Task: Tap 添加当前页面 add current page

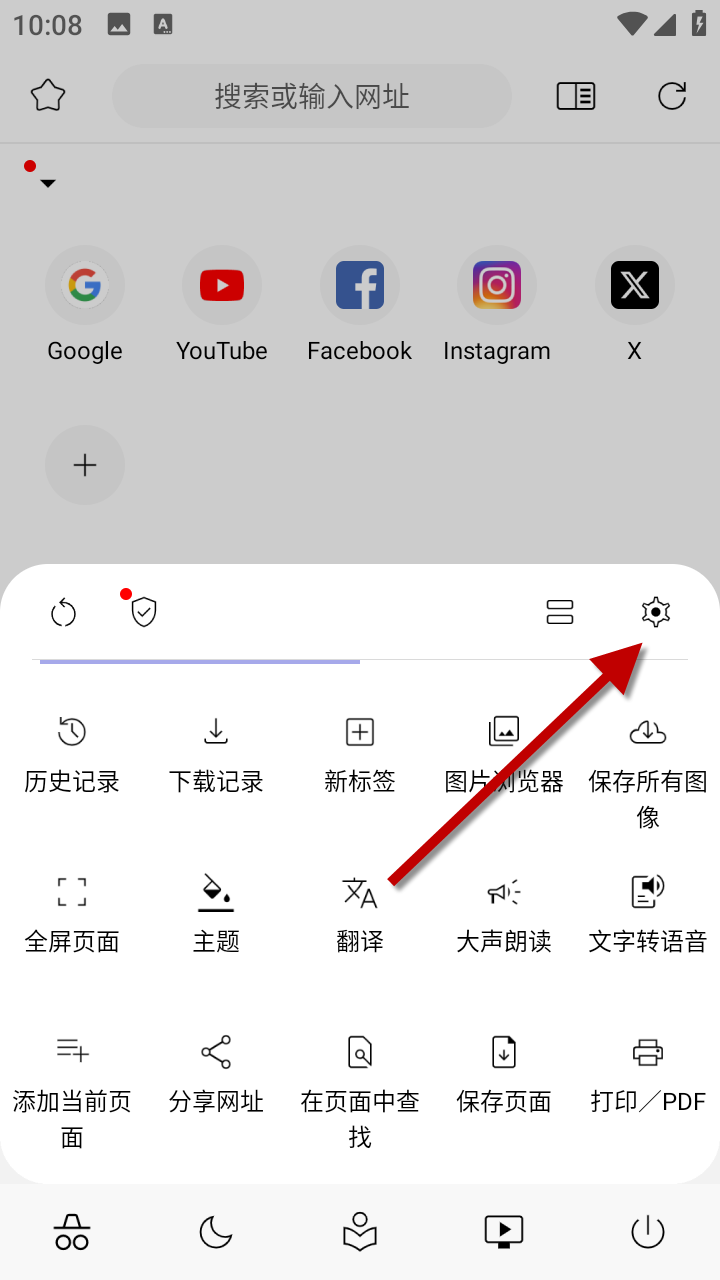Action: point(72,1090)
